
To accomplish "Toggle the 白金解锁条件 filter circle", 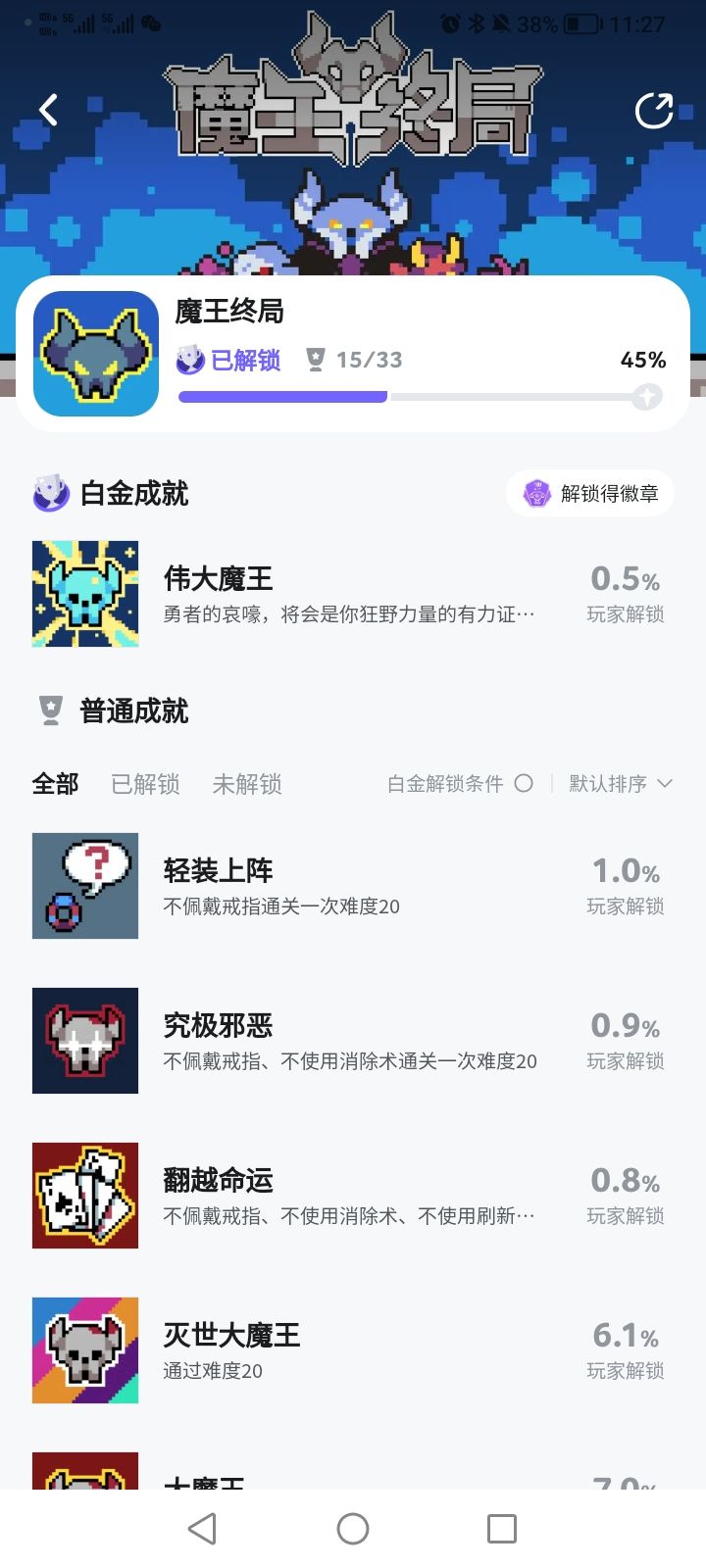I will 525,784.
